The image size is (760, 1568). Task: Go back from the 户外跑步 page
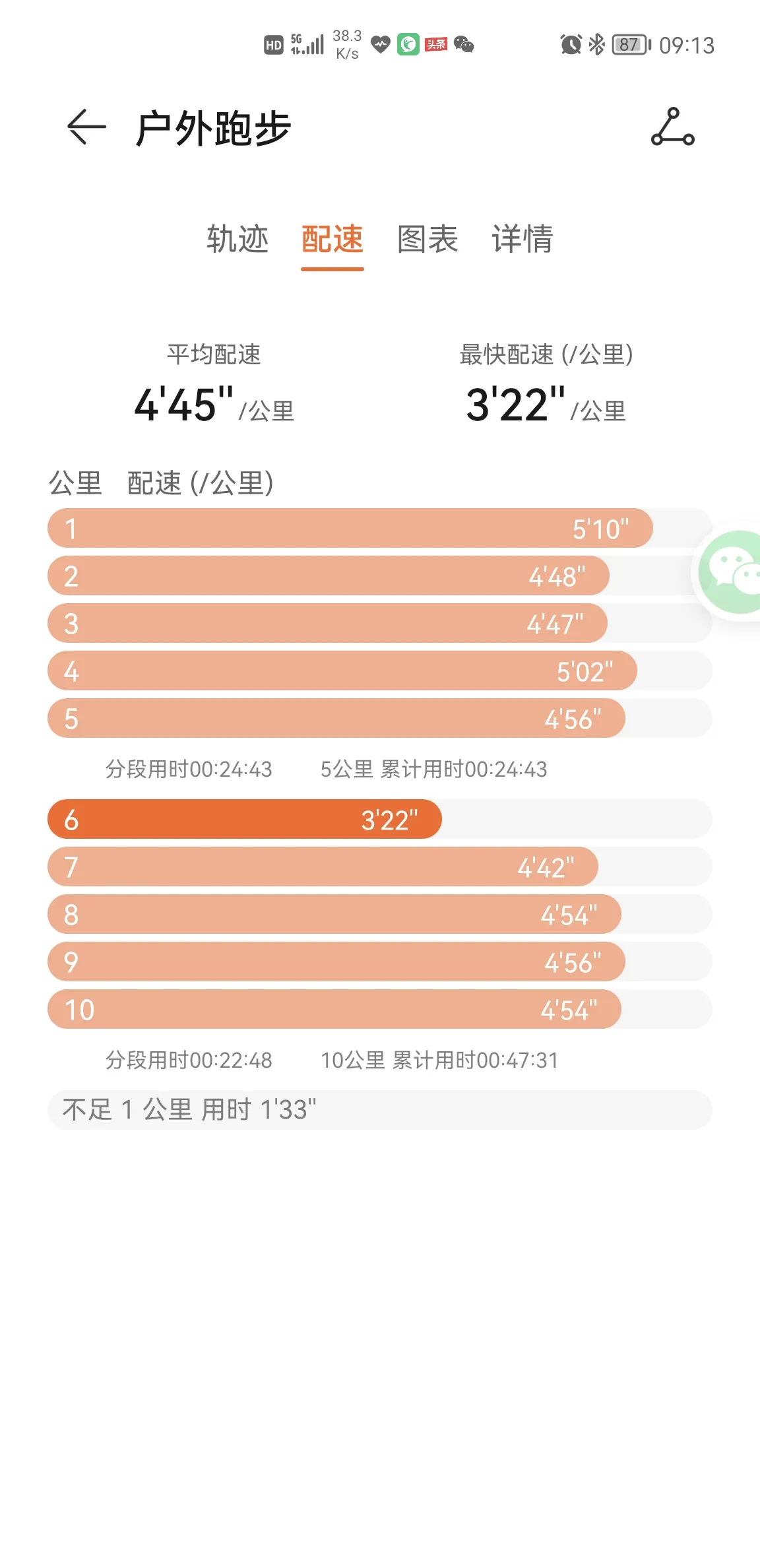coord(86,127)
